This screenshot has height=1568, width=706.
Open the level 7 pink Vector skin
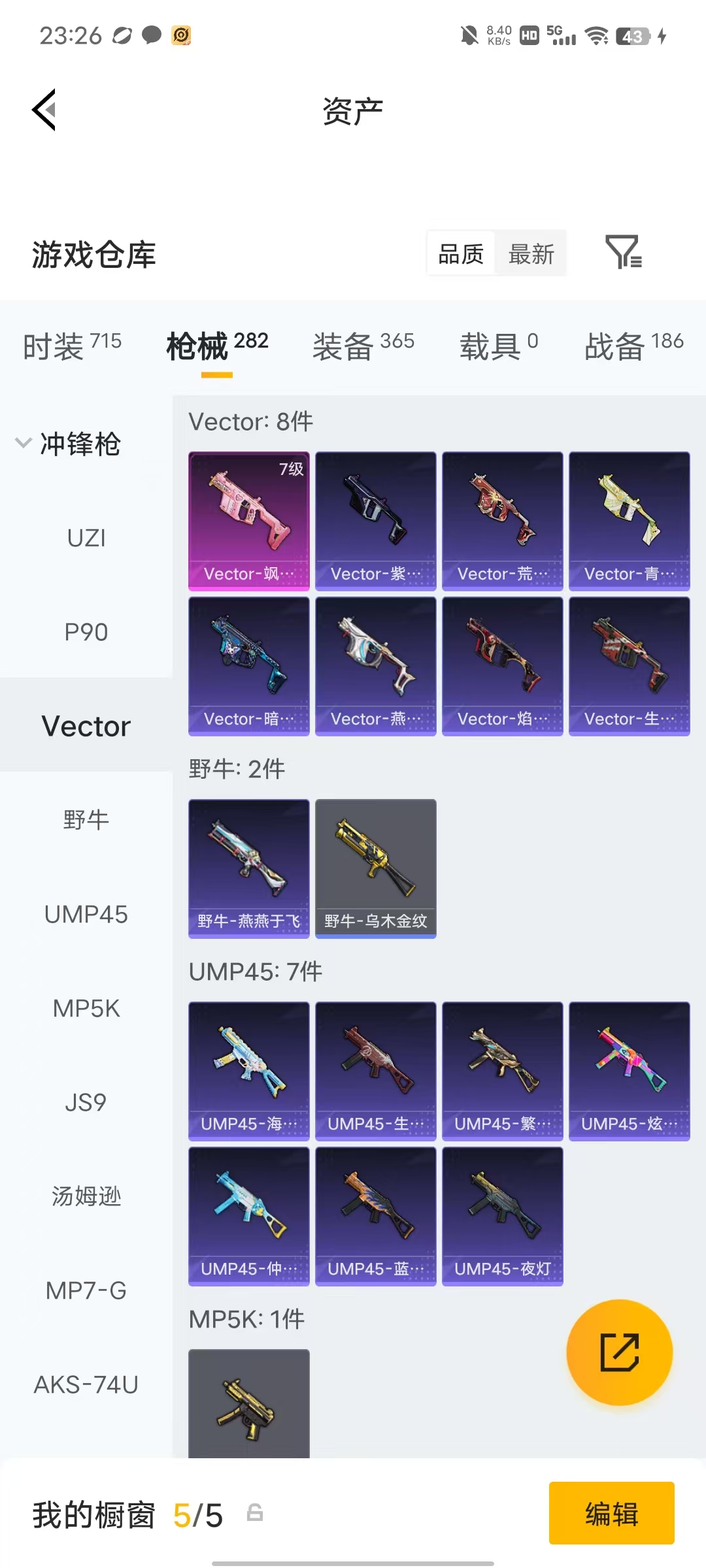pos(249,521)
